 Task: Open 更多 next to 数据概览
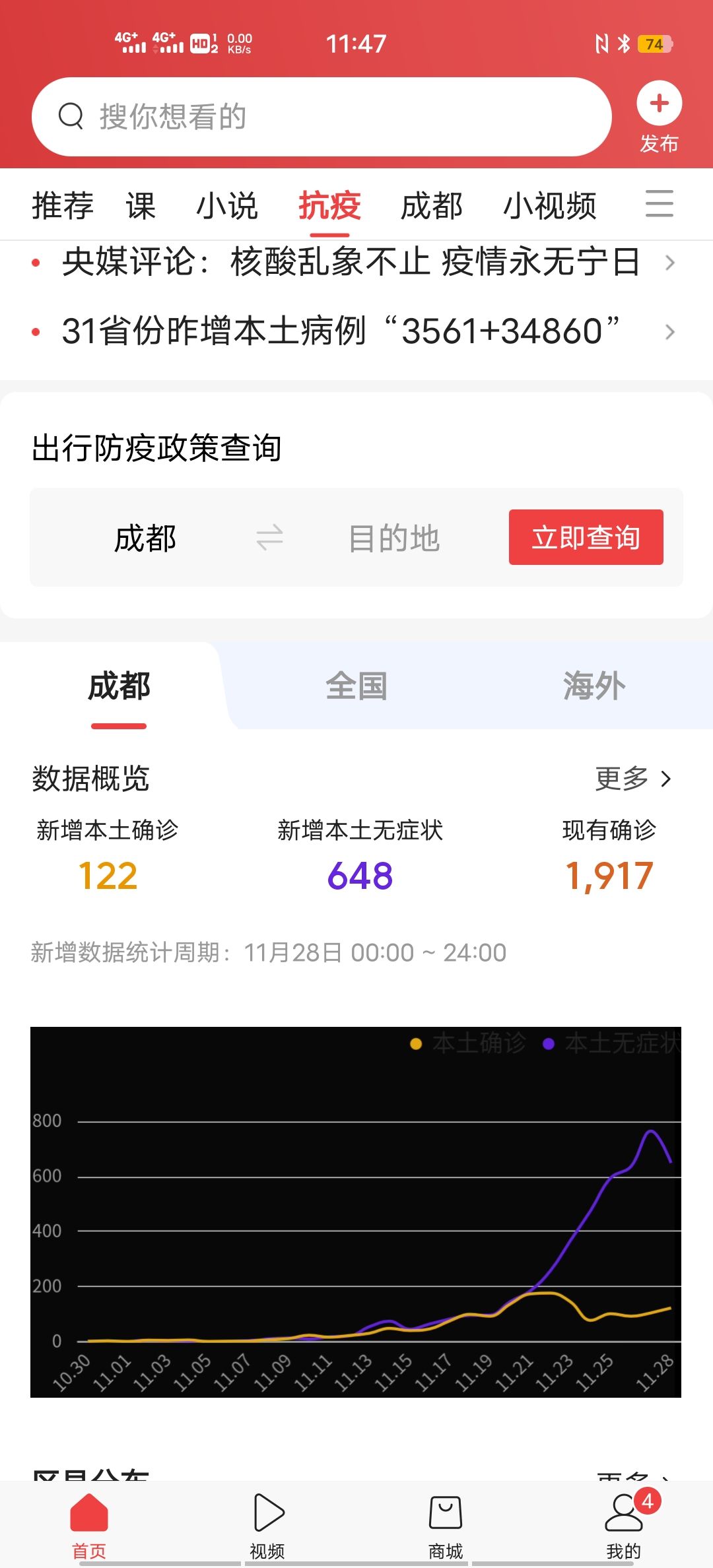pos(633,779)
